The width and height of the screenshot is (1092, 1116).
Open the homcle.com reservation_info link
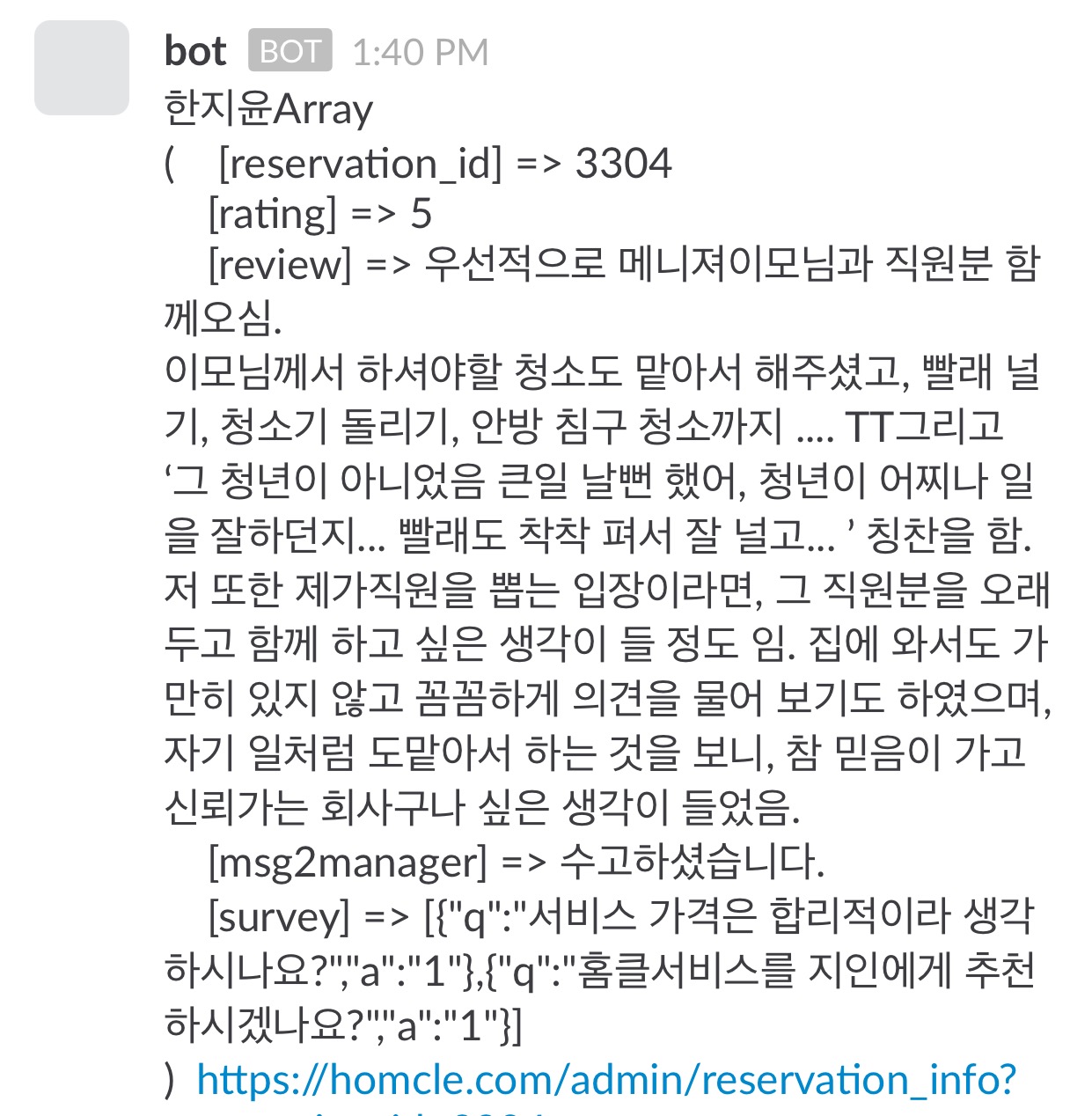point(605,1079)
